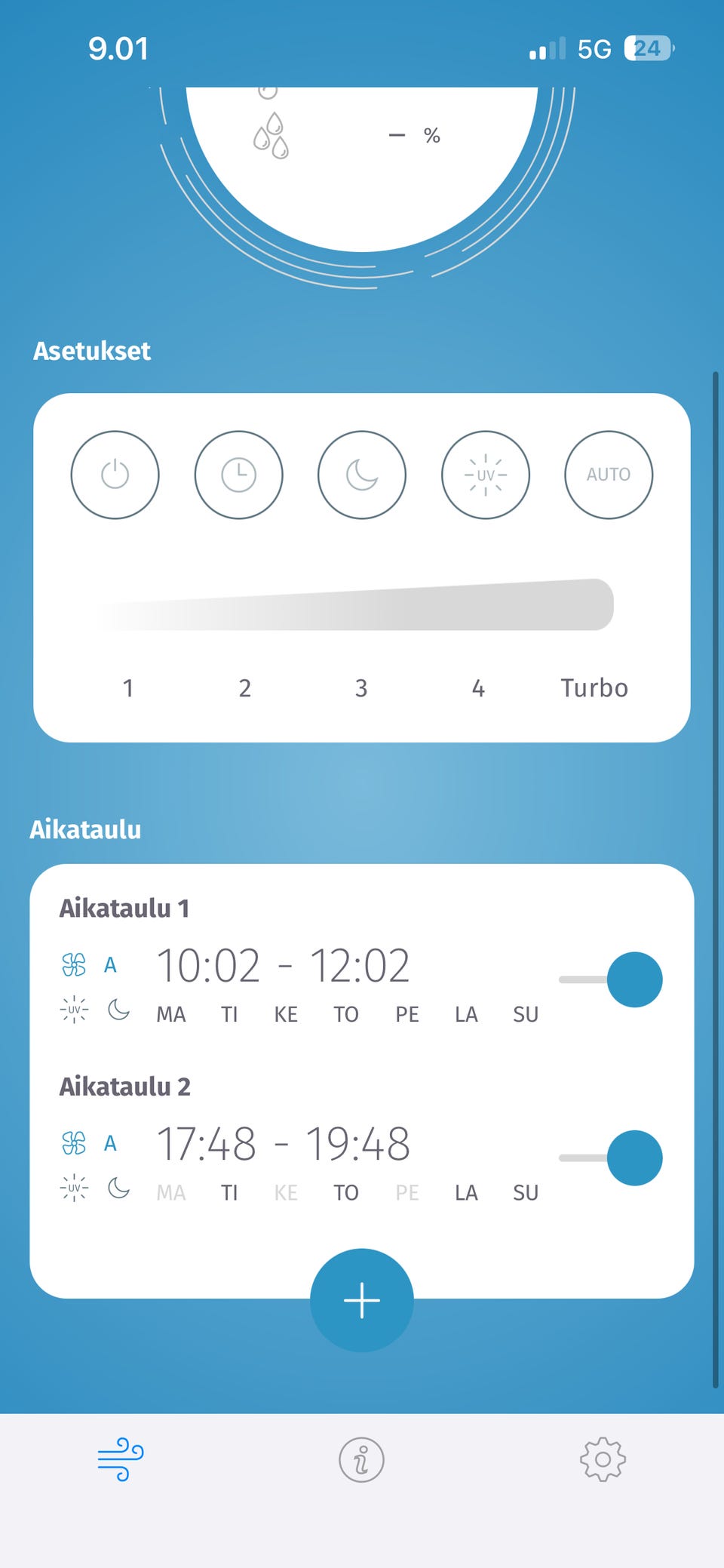
Task: Select Turbo fan speed
Action: 593,687
